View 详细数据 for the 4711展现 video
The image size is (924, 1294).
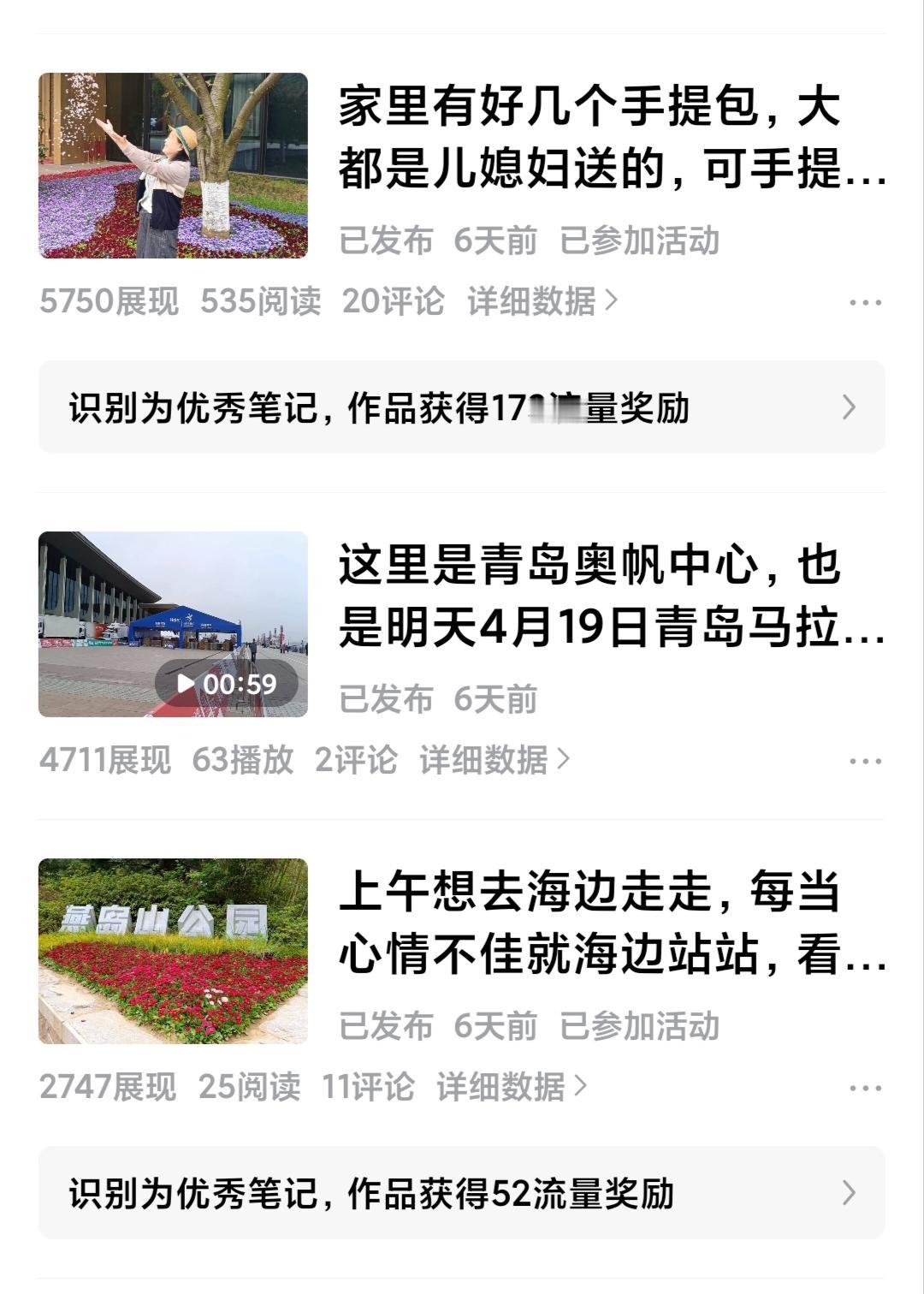click(x=494, y=760)
